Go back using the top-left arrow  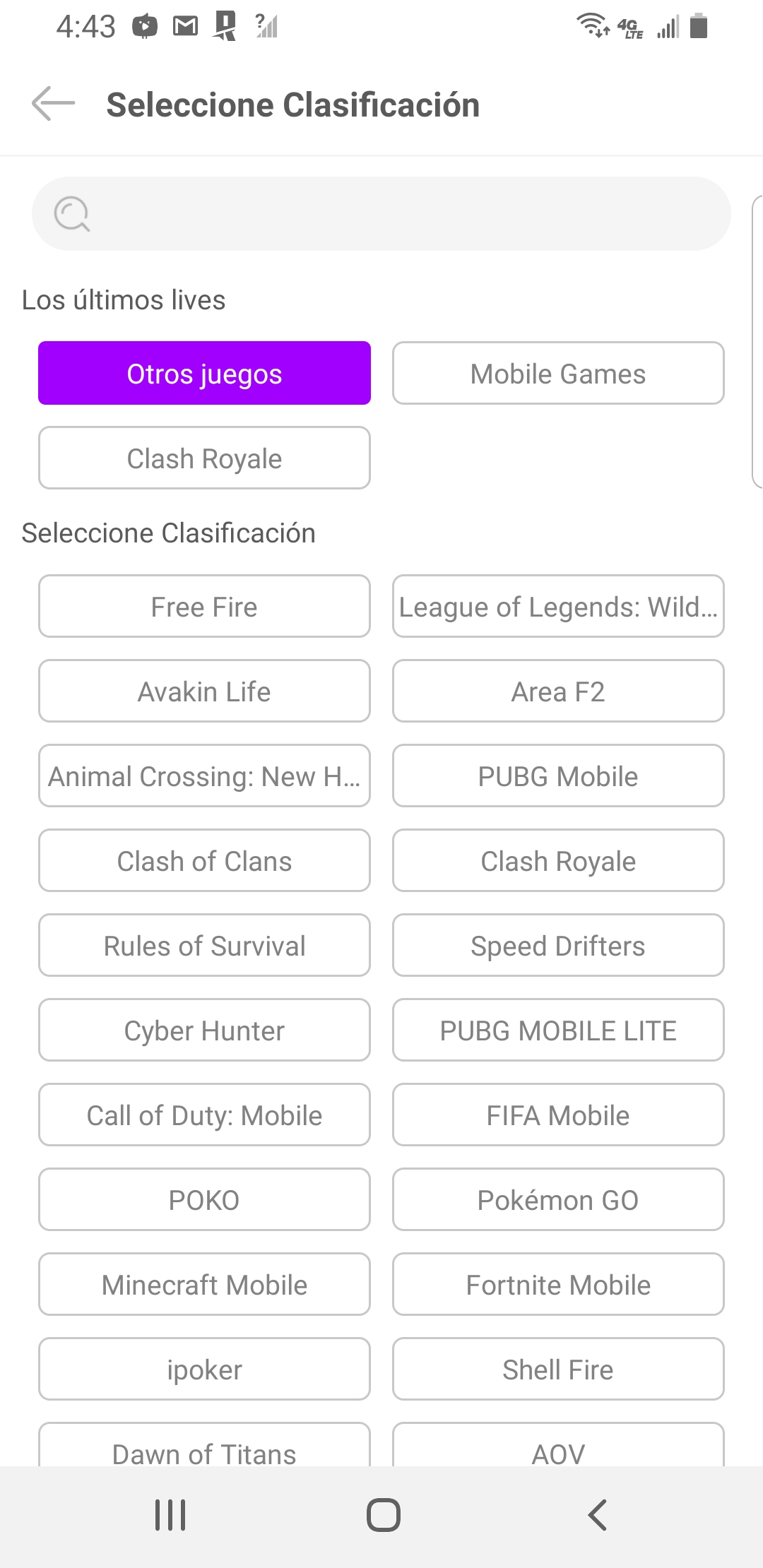[x=53, y=104]
